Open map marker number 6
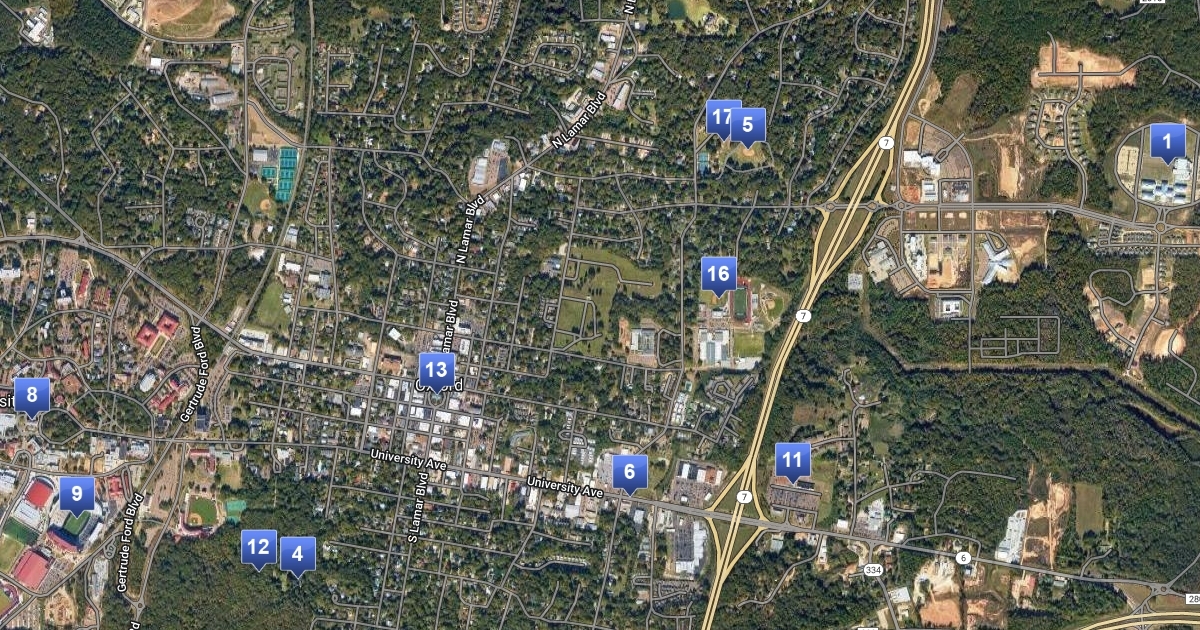The image size is (1200, 630). pos(630,471)
